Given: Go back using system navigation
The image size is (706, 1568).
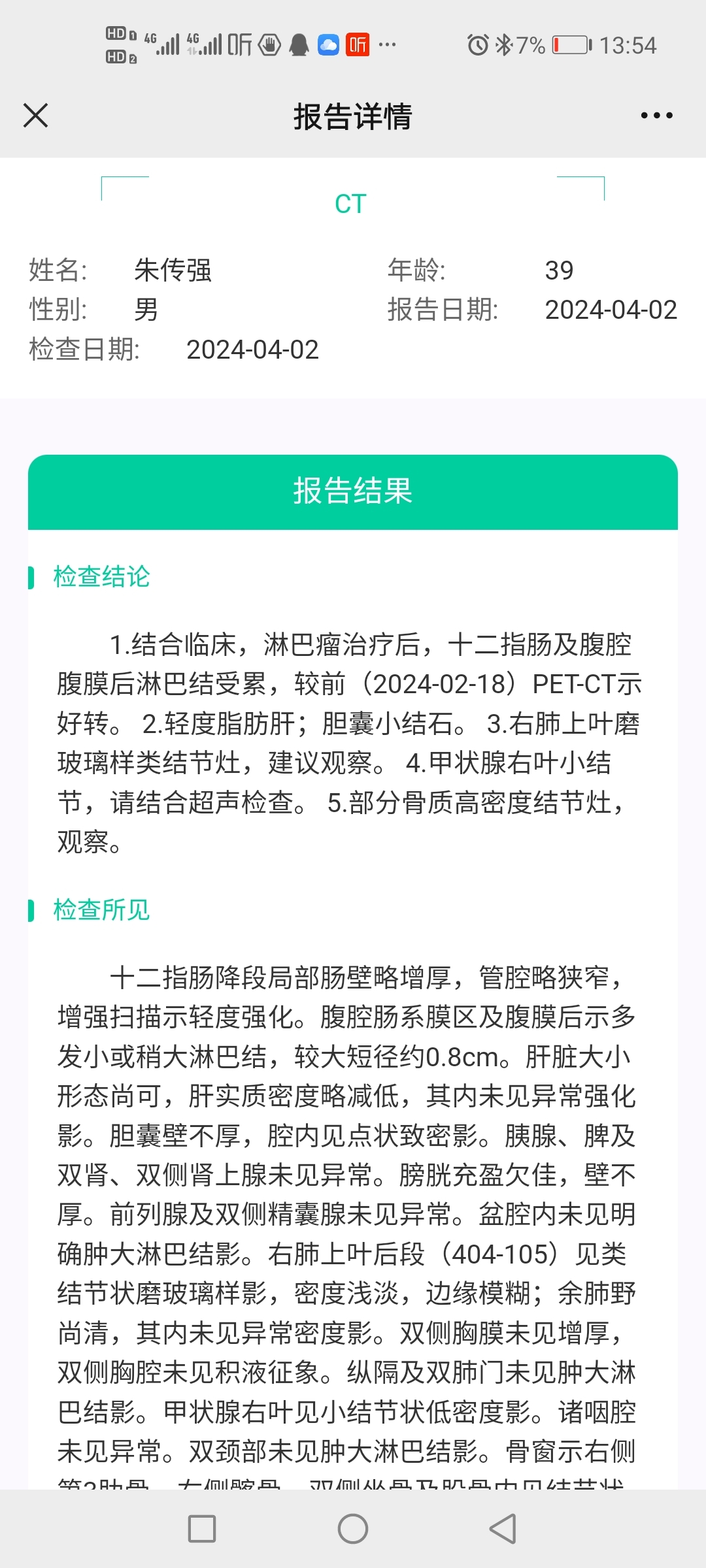Looking at the screenshot, I should coord(503,1529).
